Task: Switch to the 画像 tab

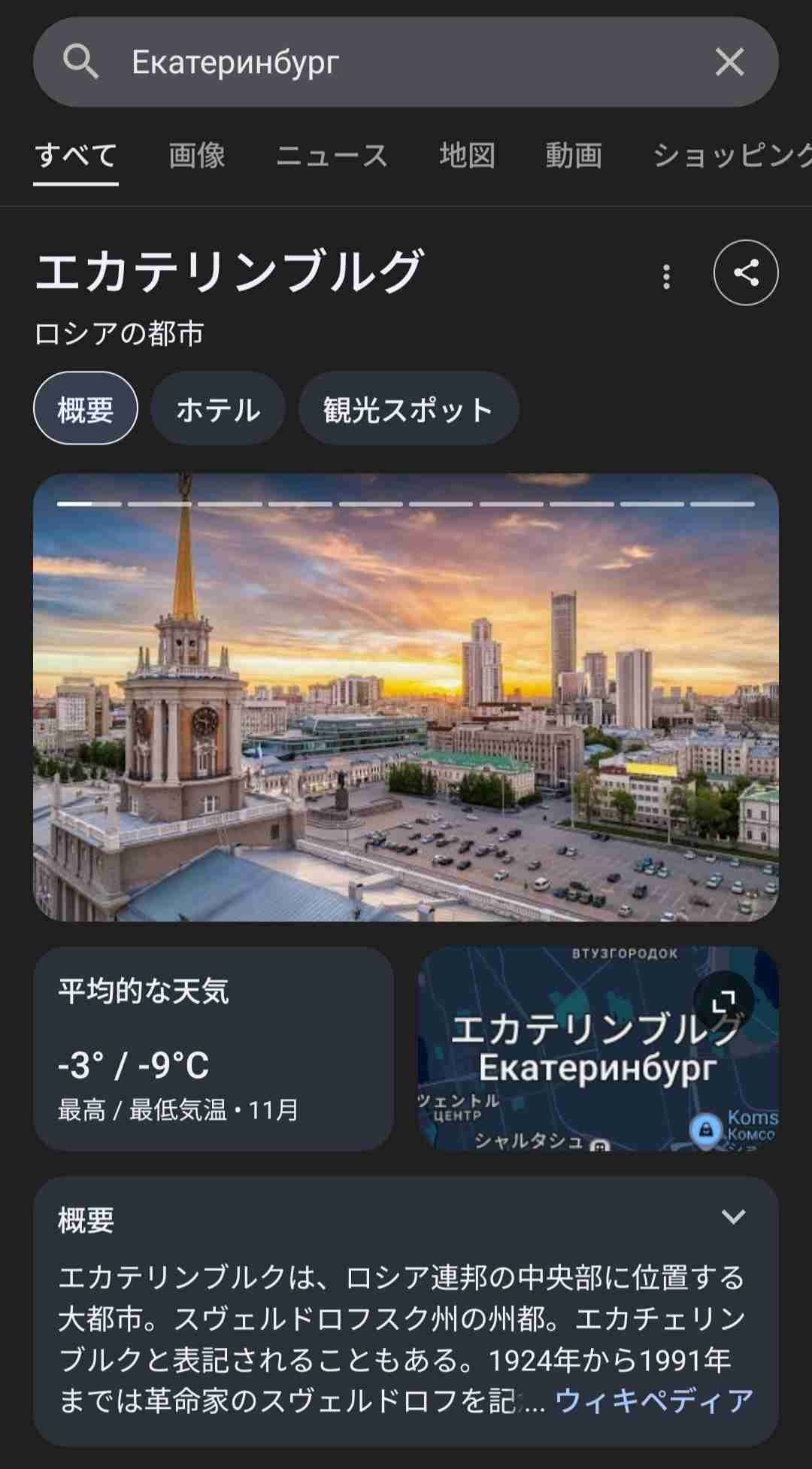Action: 197,156
